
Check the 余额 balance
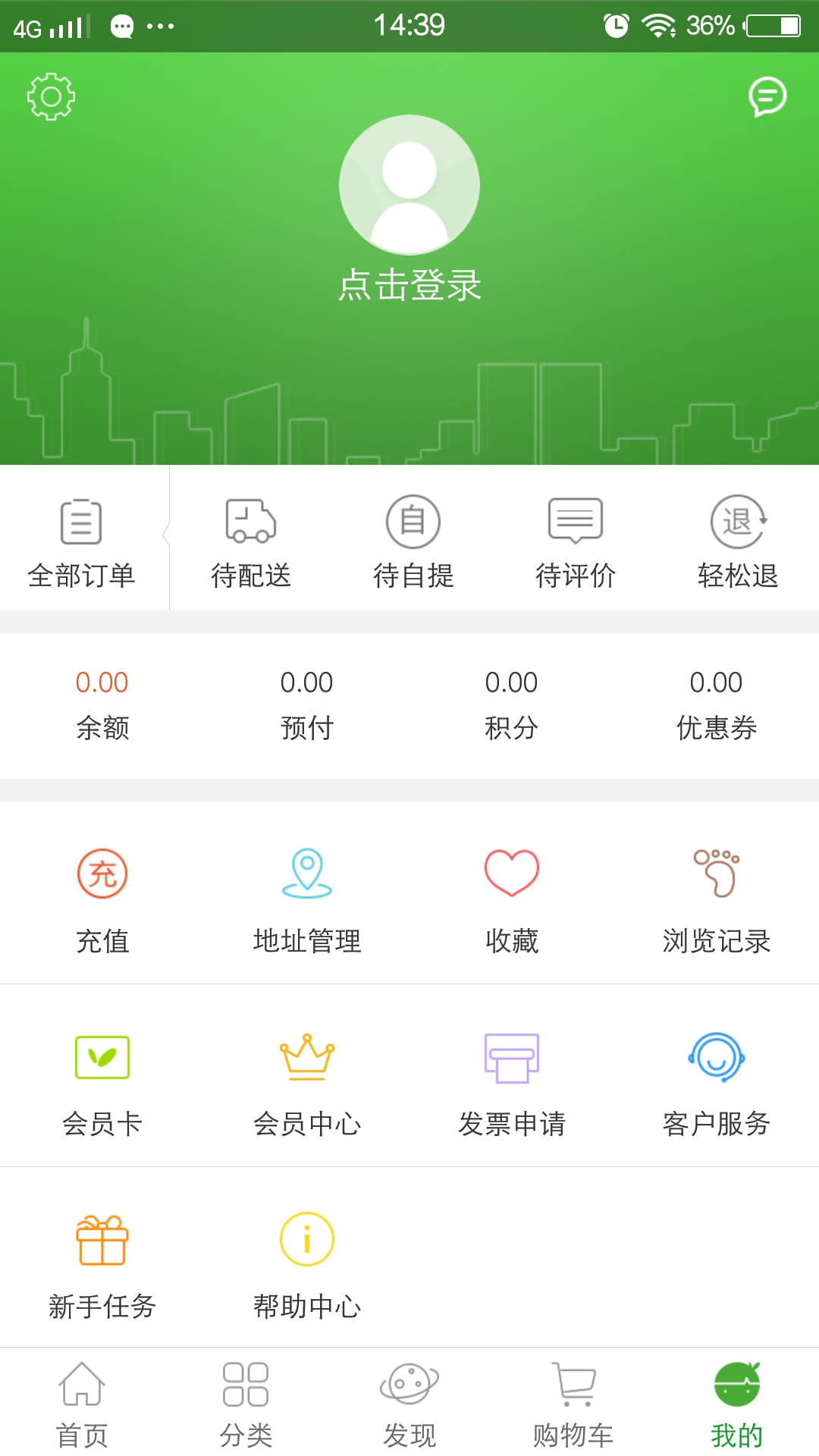coord(102,704)
